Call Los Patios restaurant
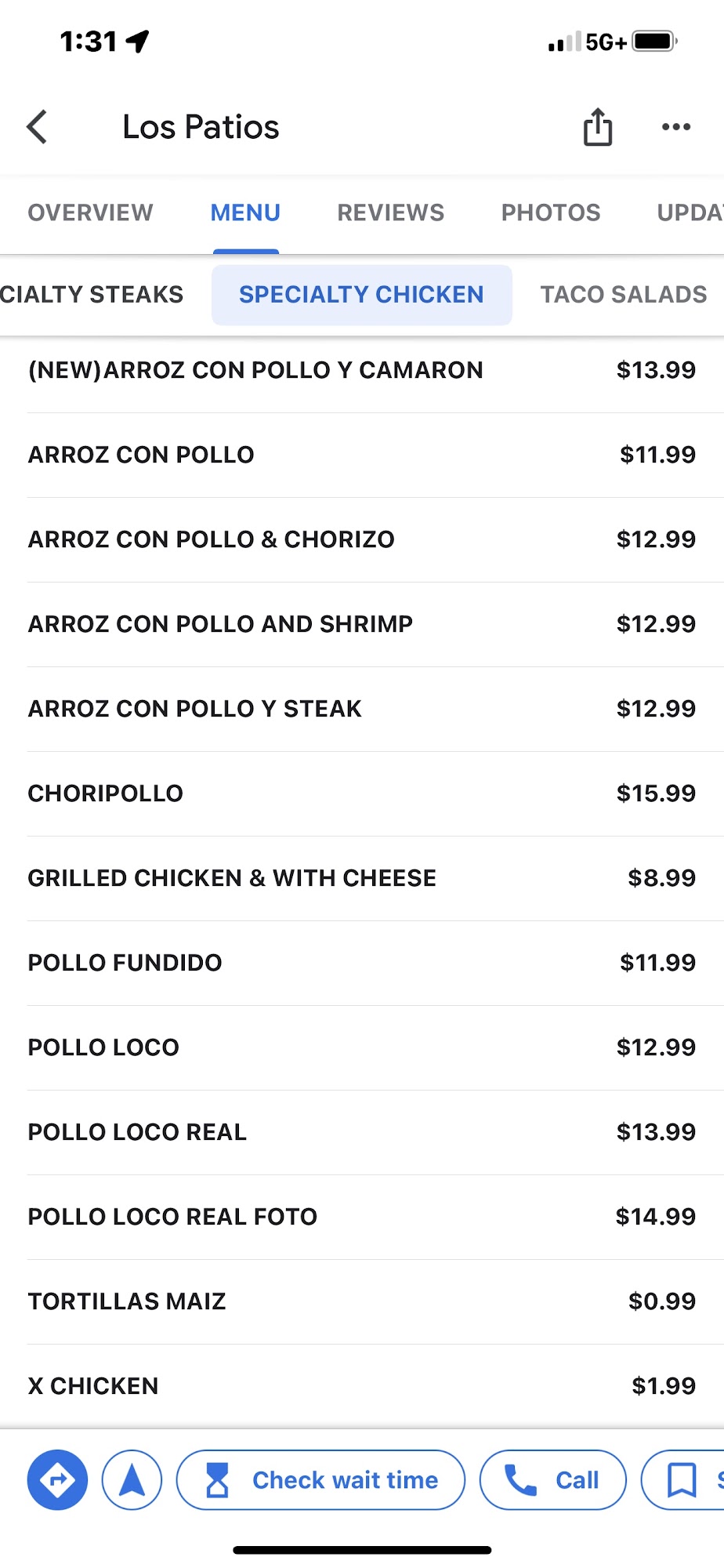The width and height of the screenshot is (724, 1568). pos(553,1480)
